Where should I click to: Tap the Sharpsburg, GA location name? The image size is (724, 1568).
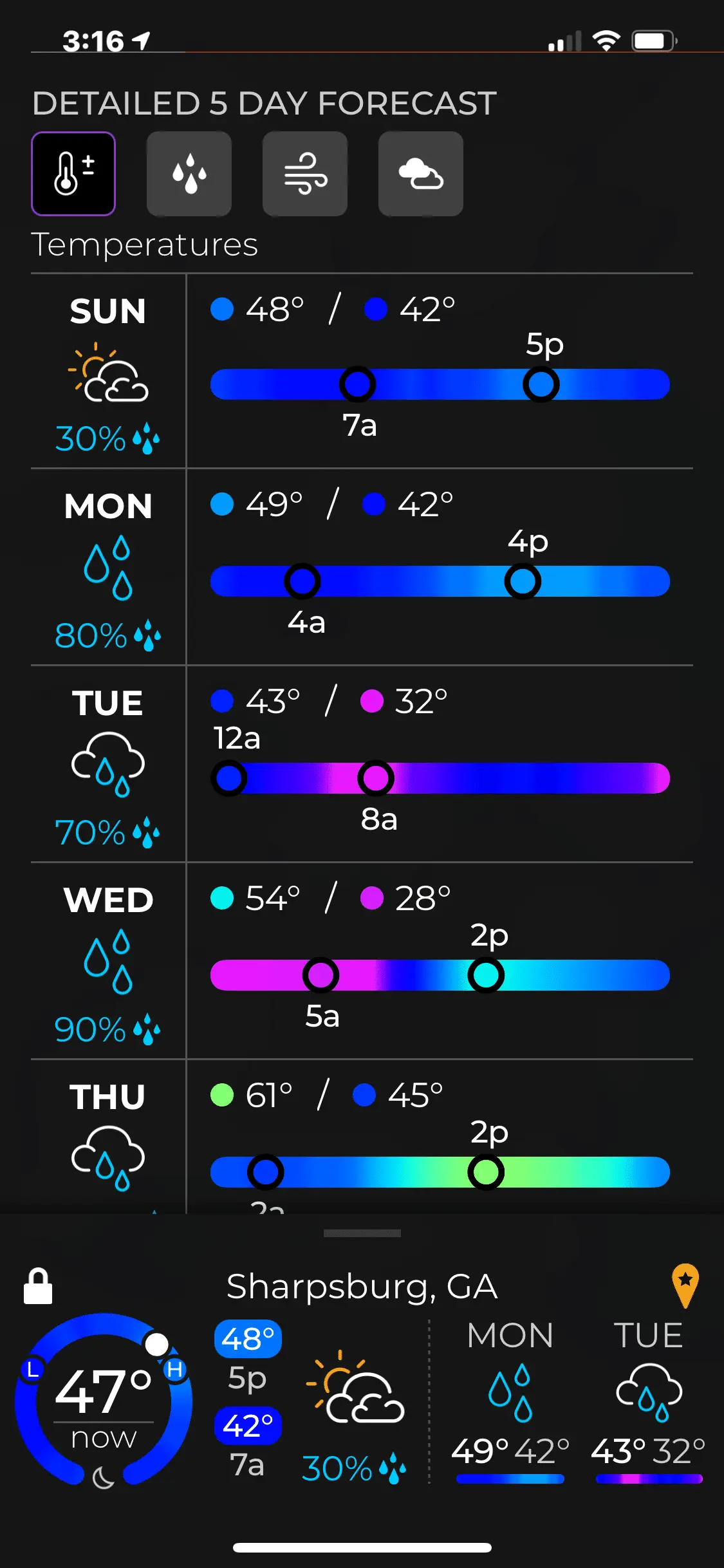[362, 1287]
